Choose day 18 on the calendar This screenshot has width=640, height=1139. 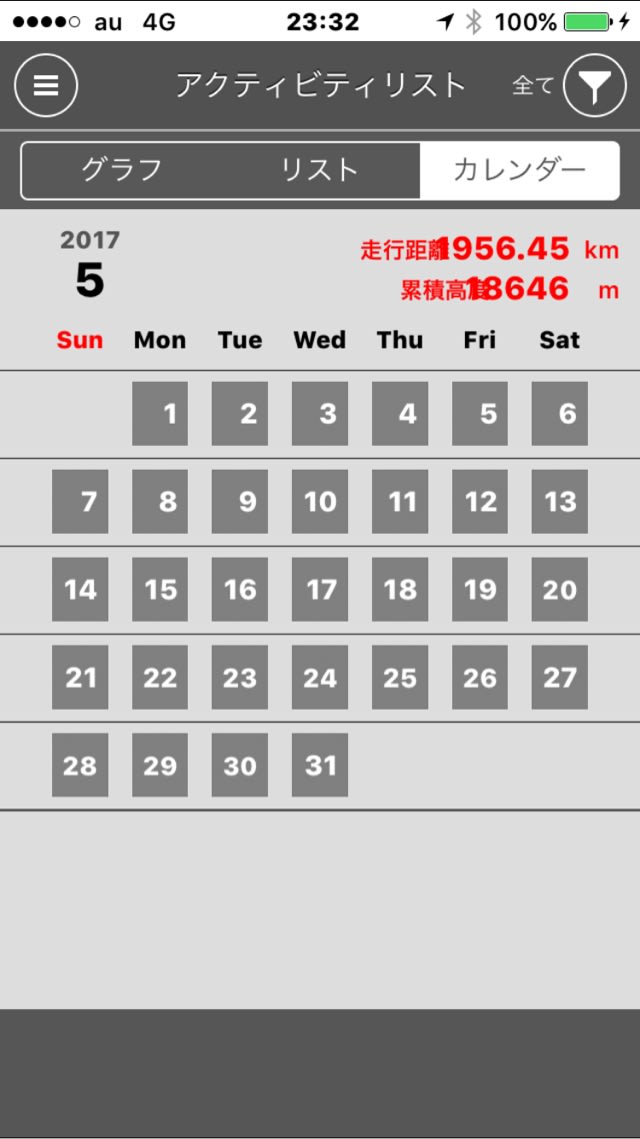coord(400,589)
